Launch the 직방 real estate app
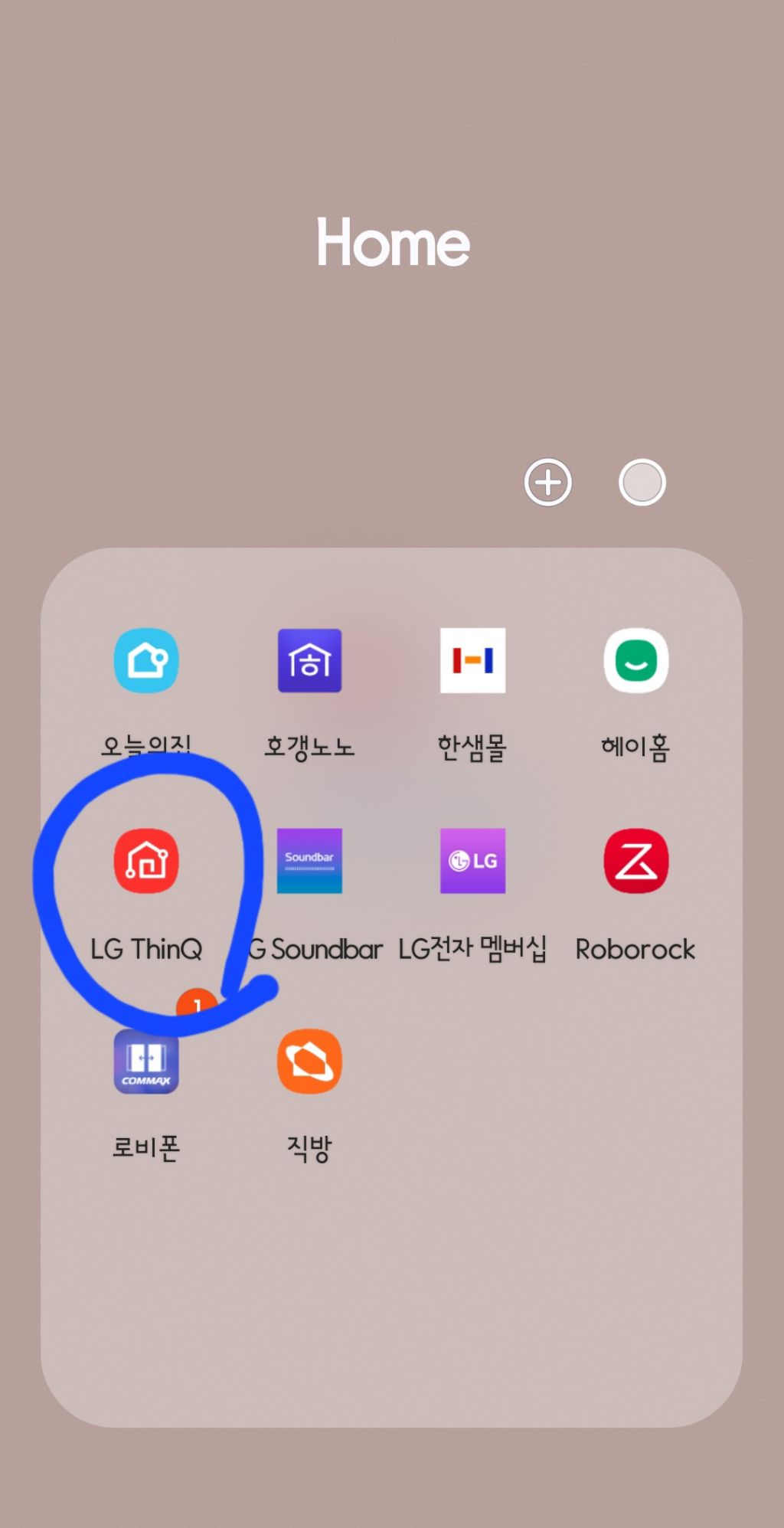The width and height of the screenshot is (784, 1528). 309,1061
